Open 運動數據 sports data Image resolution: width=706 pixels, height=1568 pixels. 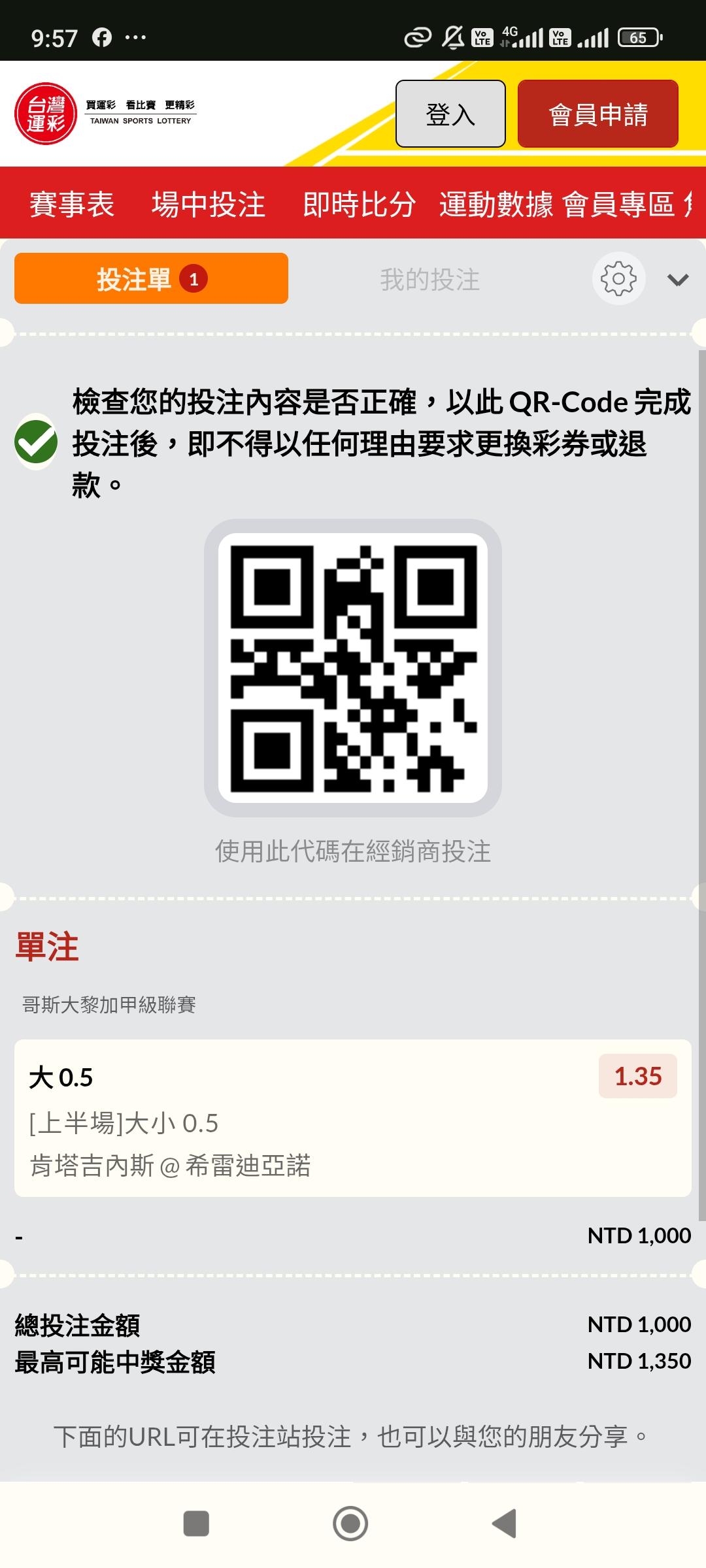click(x=496, y=204)
